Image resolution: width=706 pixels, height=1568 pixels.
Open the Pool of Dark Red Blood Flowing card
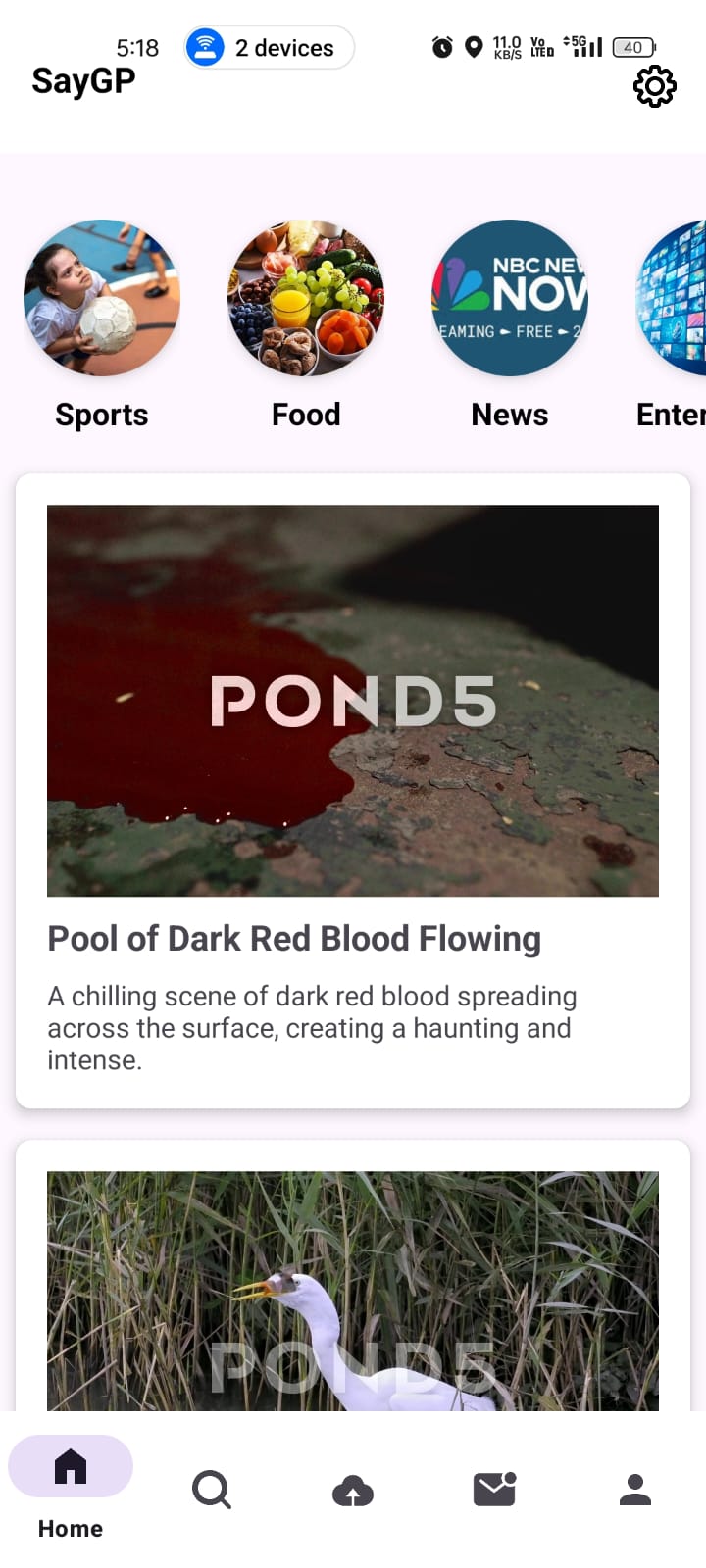(353, 791)
